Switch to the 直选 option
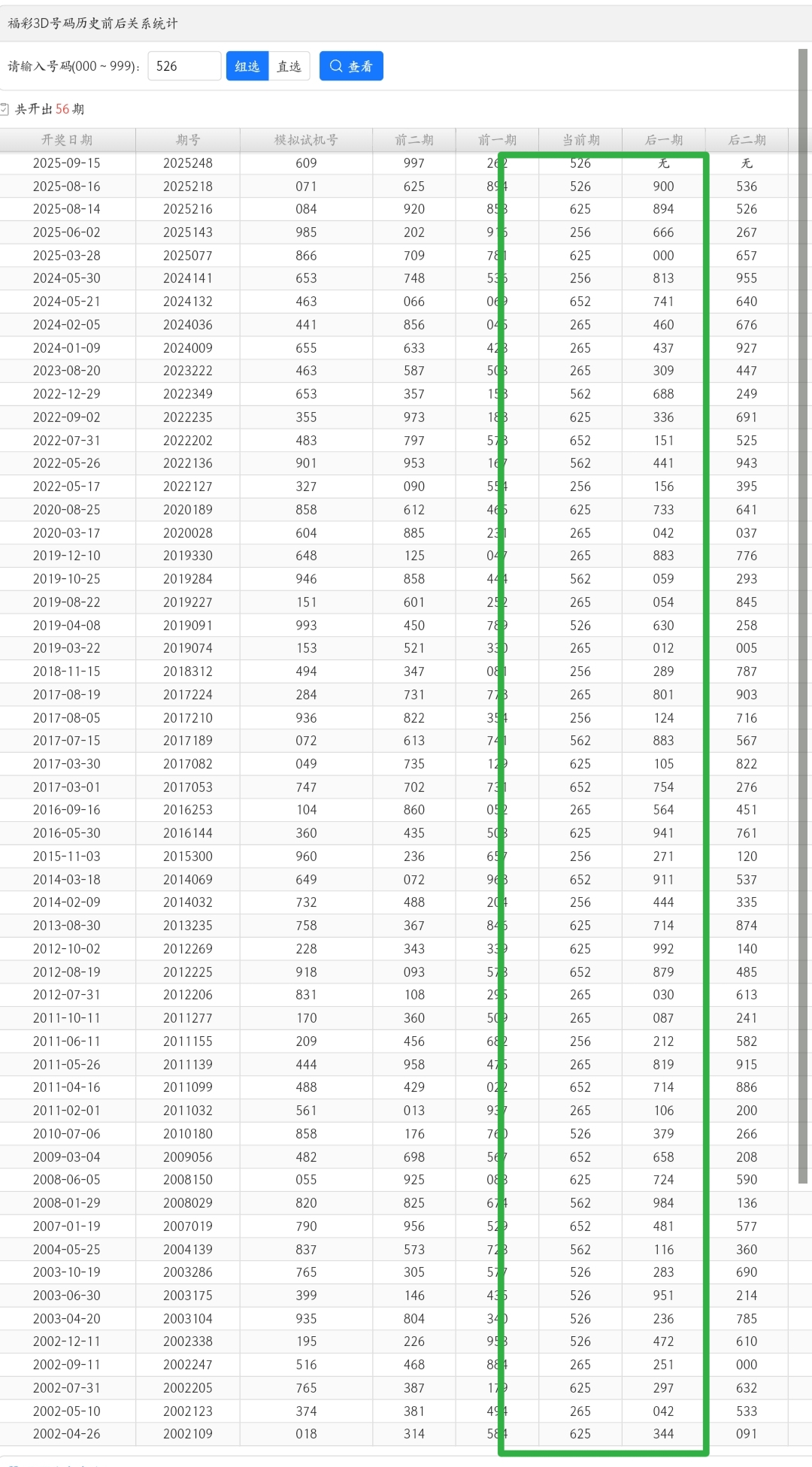 click(289, 66)
